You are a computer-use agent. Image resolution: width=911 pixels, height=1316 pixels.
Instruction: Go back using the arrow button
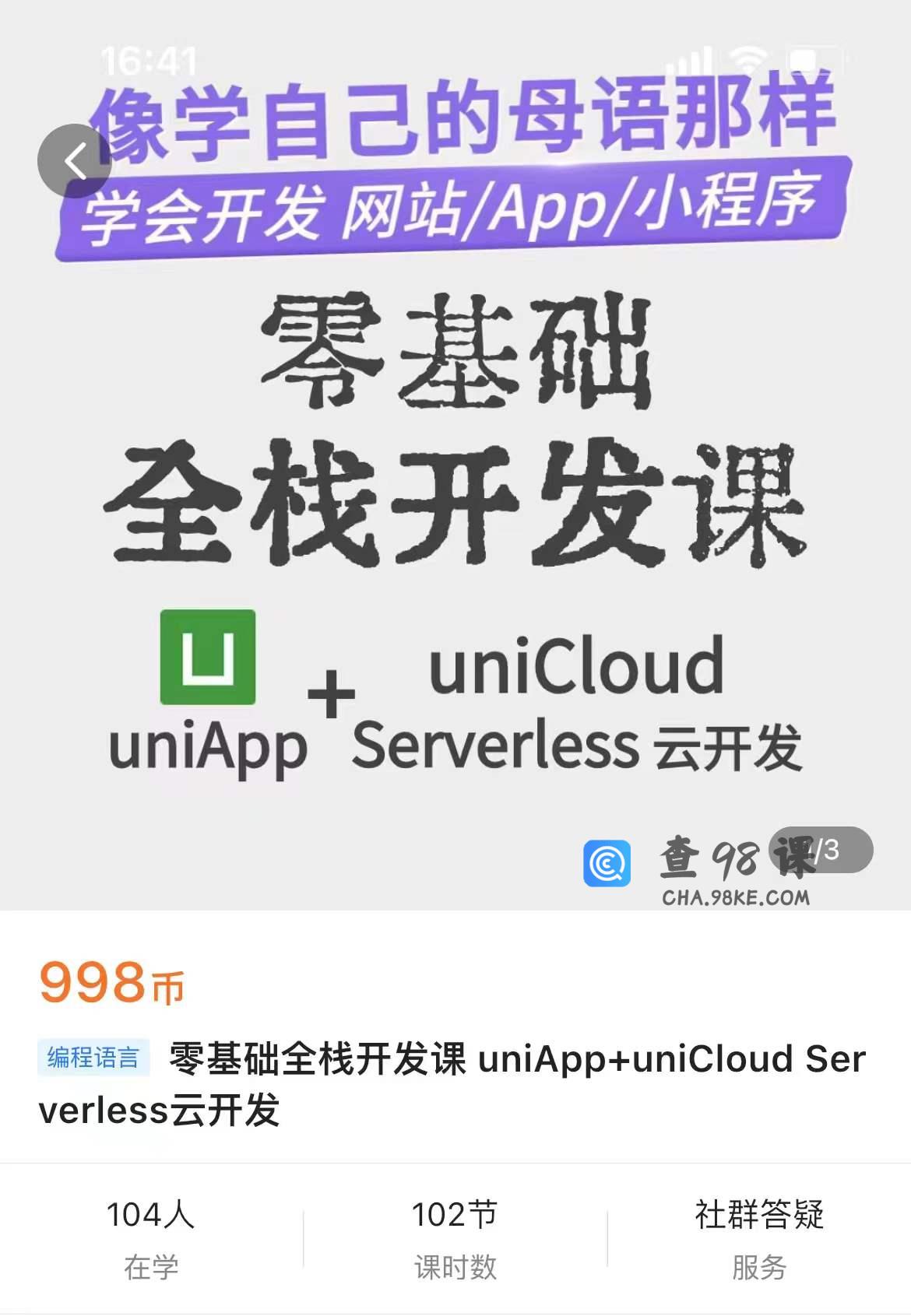75,161
